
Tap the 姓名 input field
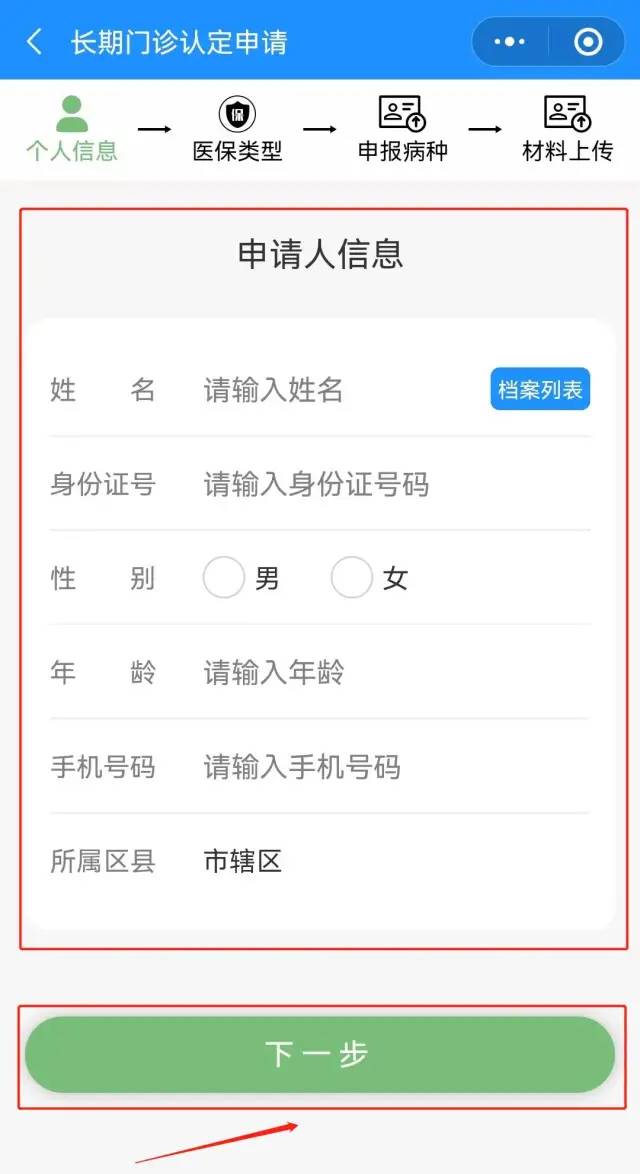click(x=340, y=389)
